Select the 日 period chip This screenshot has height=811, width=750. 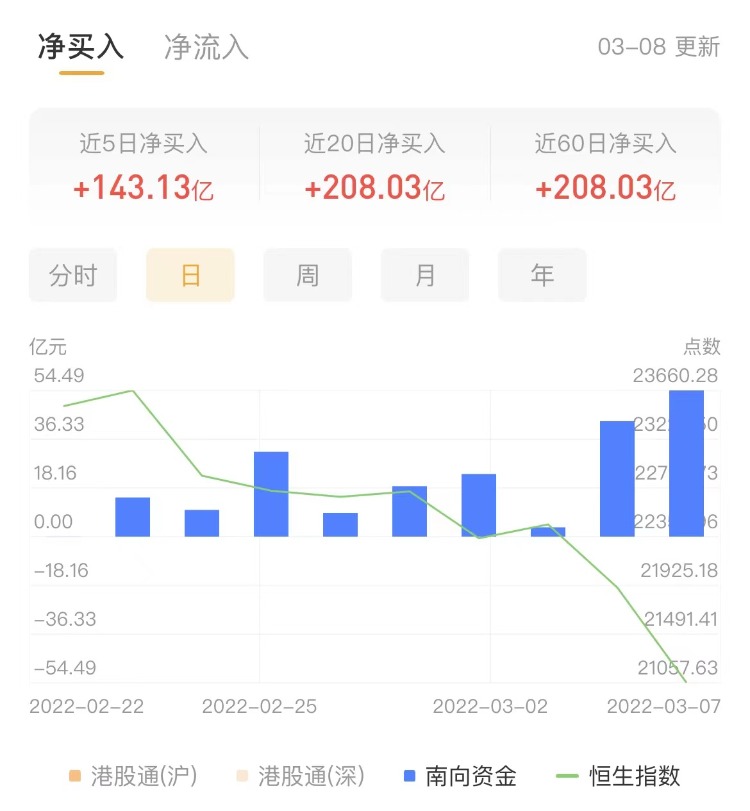pos(190,275)
